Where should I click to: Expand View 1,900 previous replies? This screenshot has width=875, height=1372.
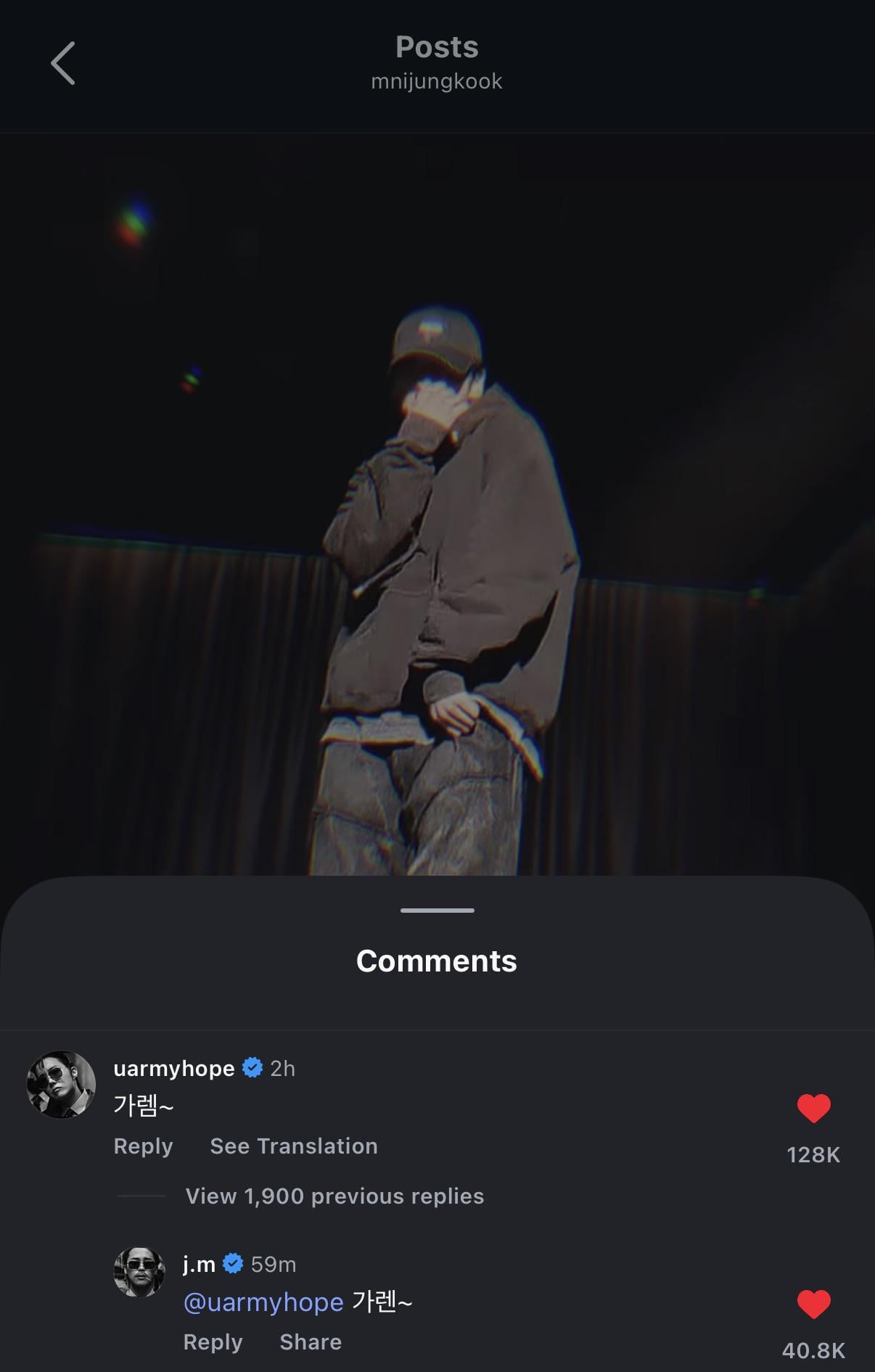point(334,1196)
